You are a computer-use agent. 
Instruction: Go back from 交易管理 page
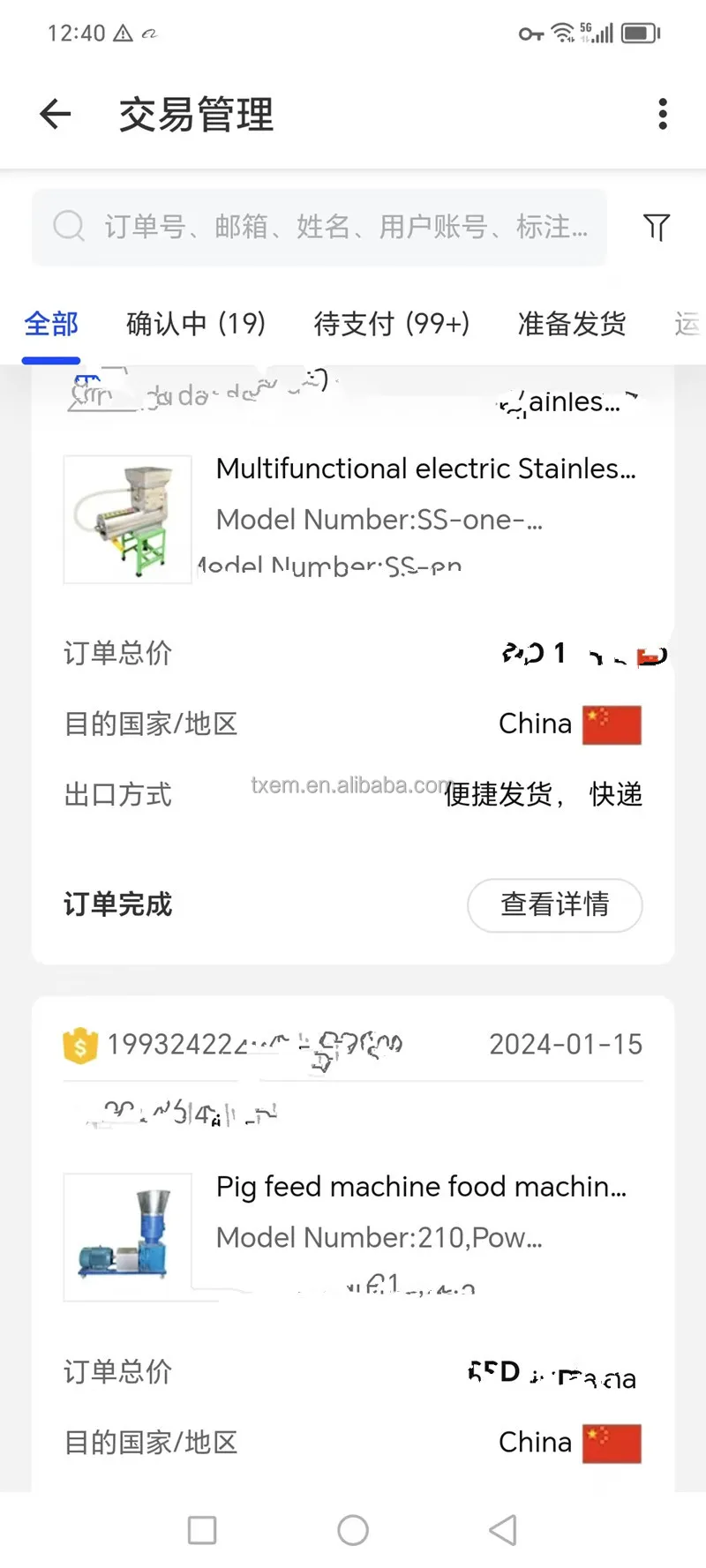56,114
